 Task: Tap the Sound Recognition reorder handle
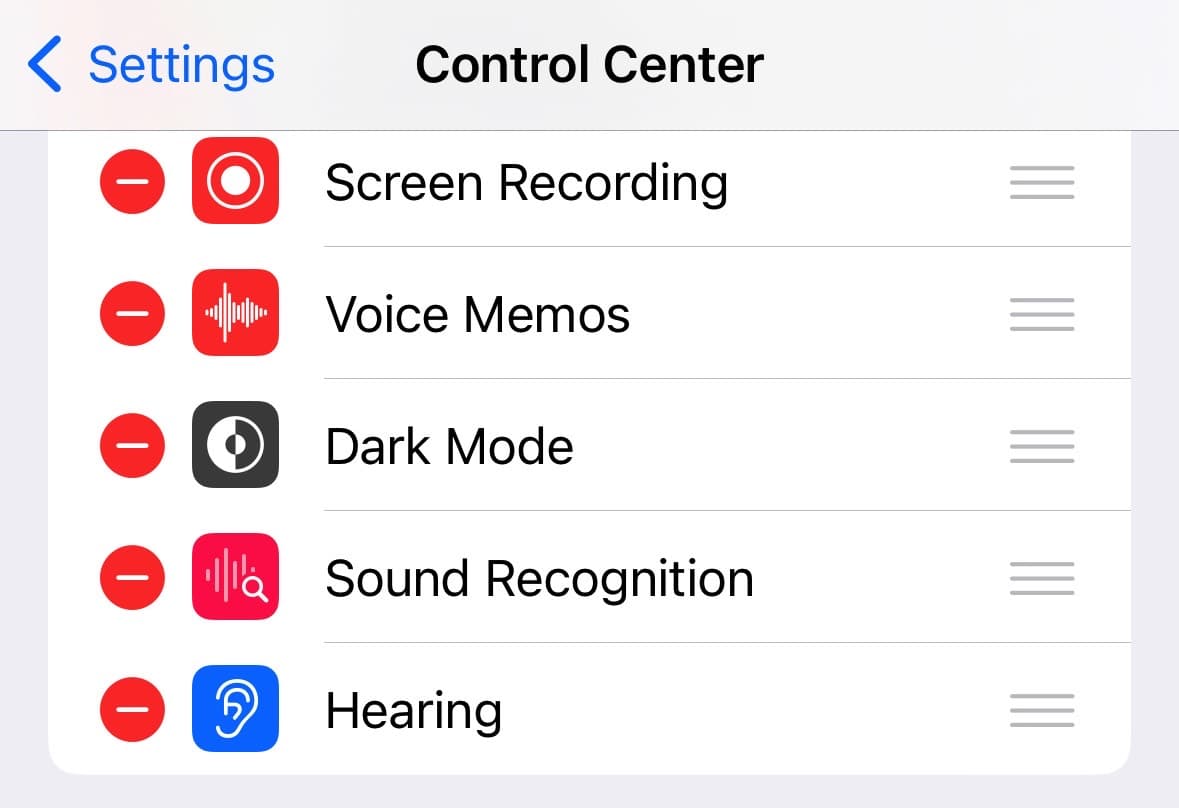(1042, 578)
